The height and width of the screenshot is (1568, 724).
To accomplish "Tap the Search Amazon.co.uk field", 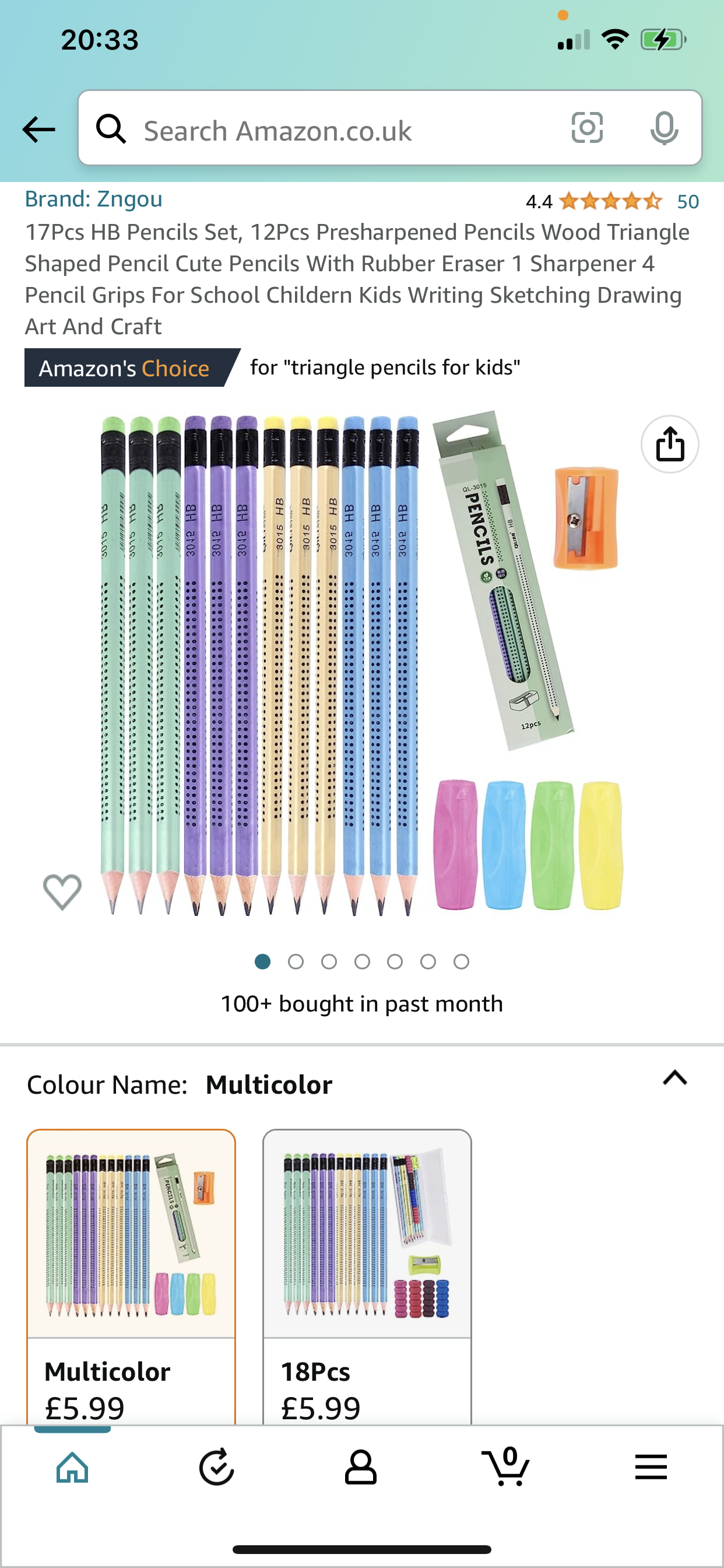I will [x=340, y=130].
